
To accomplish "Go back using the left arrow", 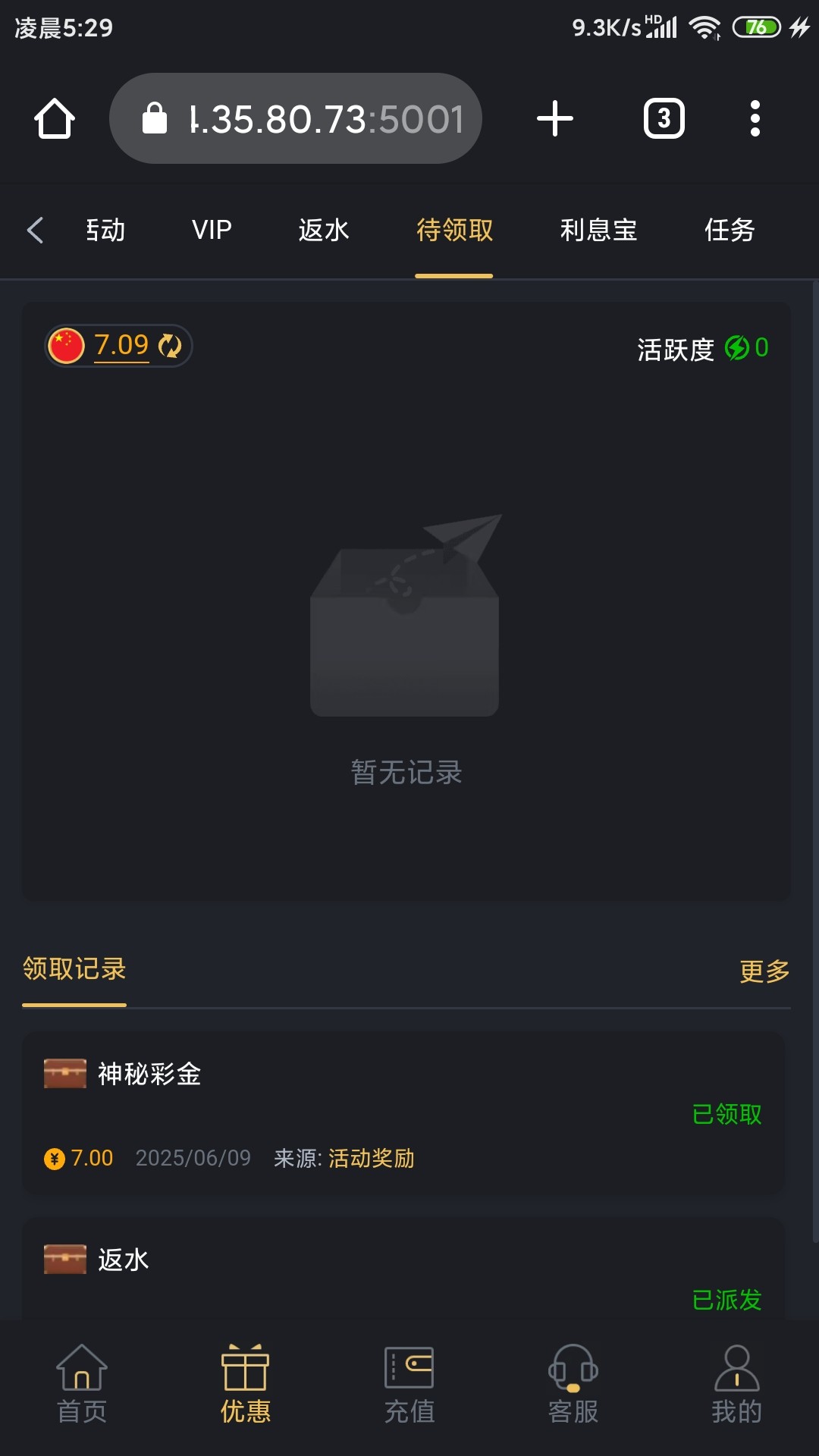I will coord(35,230).
